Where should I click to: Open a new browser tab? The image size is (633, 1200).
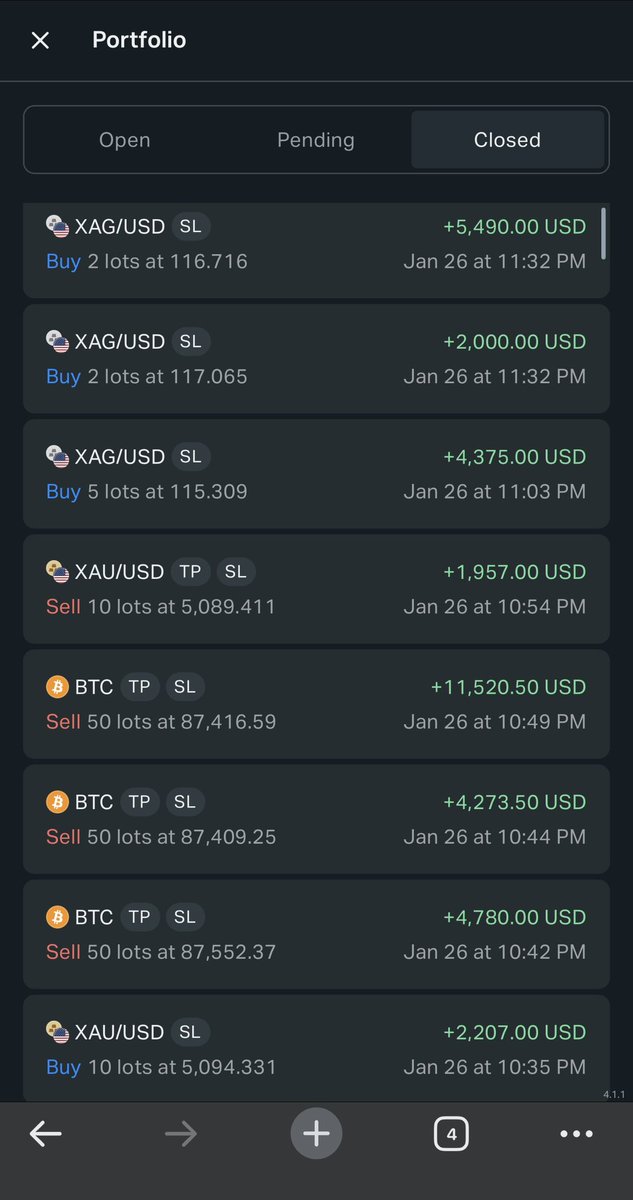tap(316, 1133)
